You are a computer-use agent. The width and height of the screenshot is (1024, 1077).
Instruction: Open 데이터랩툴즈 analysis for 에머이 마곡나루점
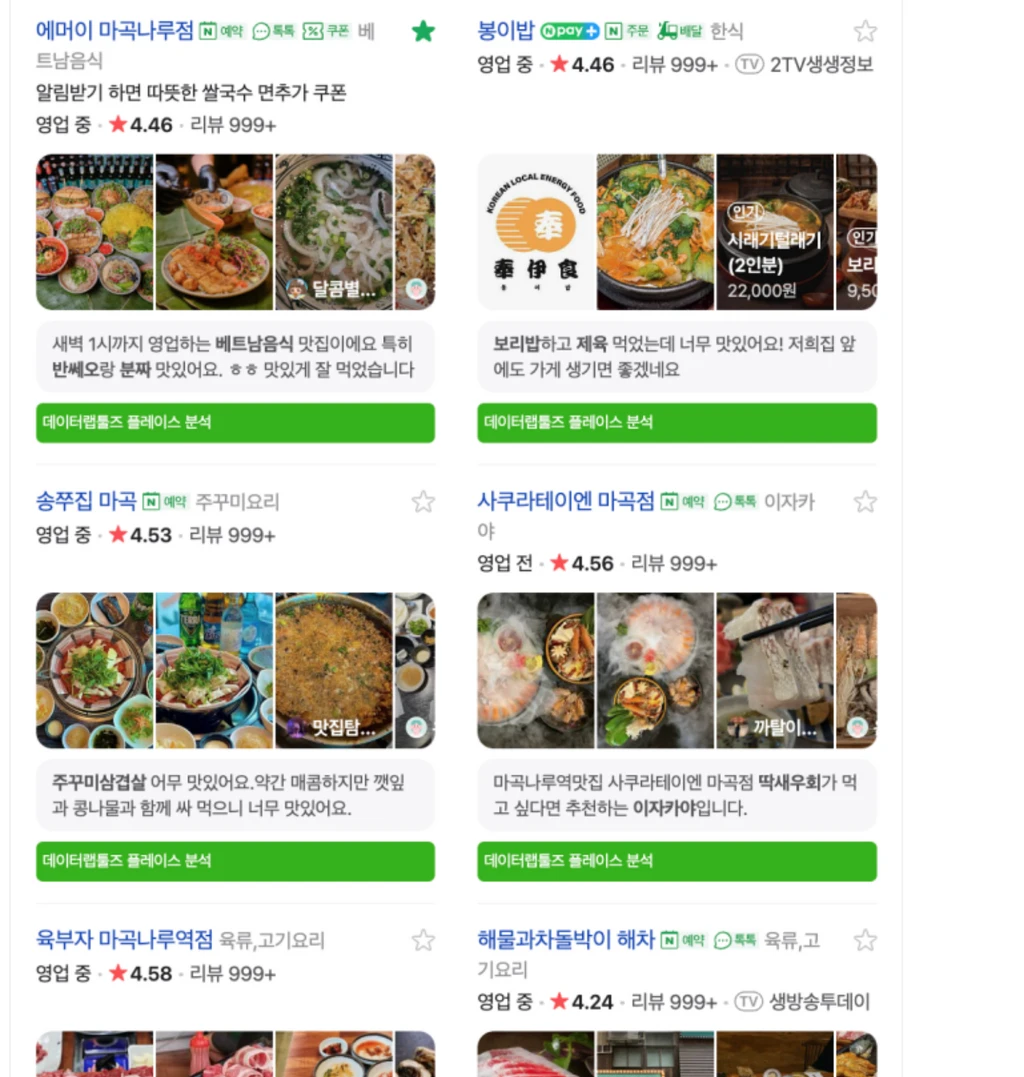point(235,423)
